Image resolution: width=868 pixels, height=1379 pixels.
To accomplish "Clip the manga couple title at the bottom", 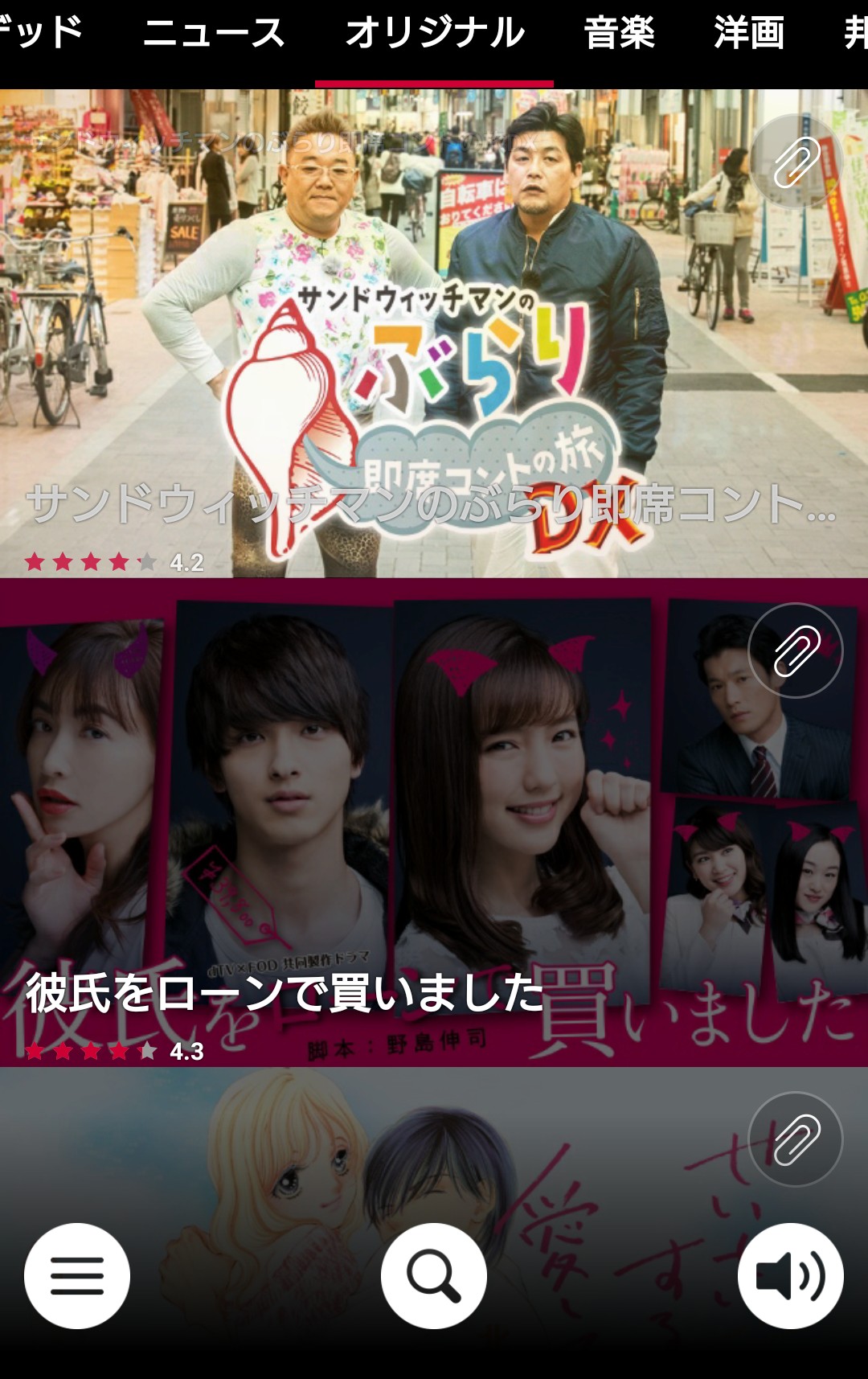I will (x=796, y=1139).
